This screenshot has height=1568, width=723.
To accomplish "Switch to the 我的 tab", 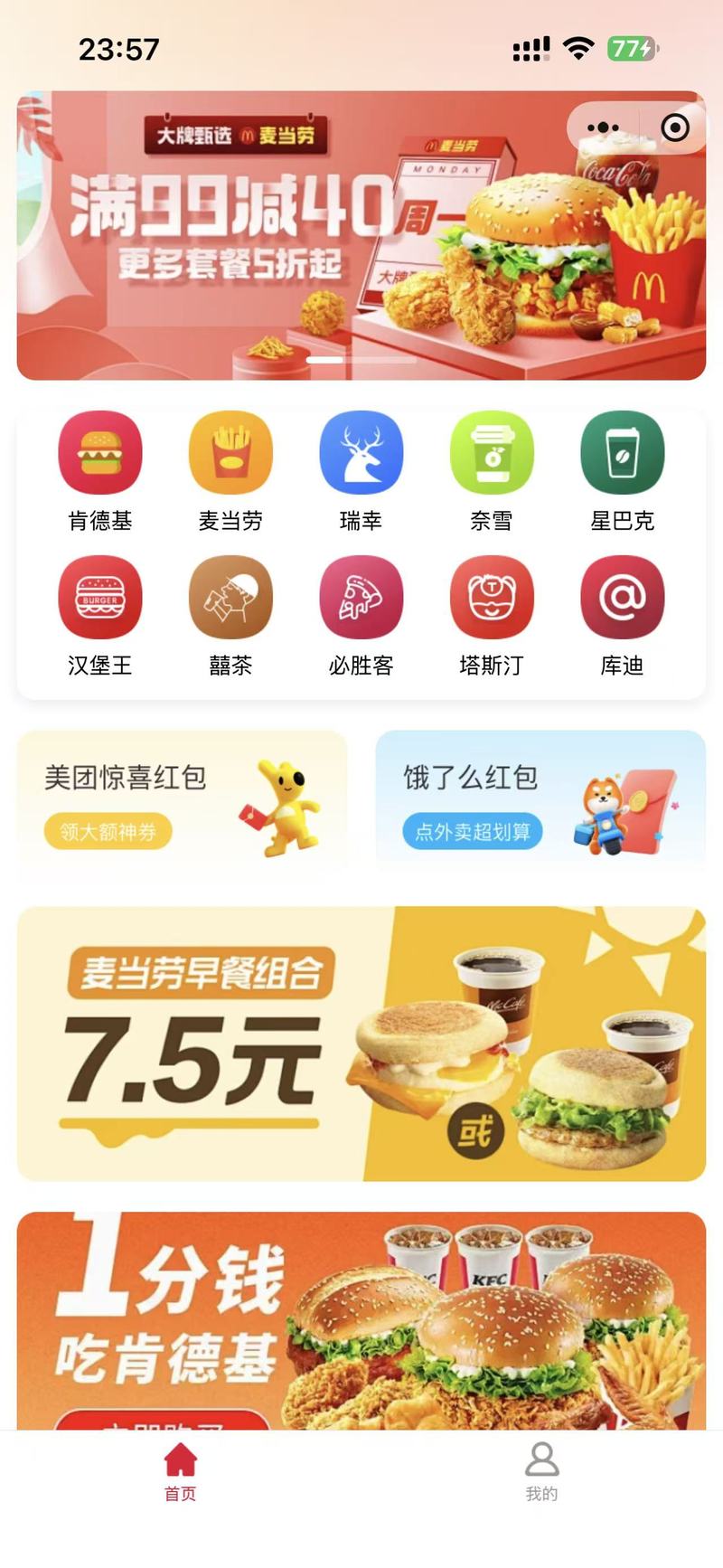I will [541, 1472].
